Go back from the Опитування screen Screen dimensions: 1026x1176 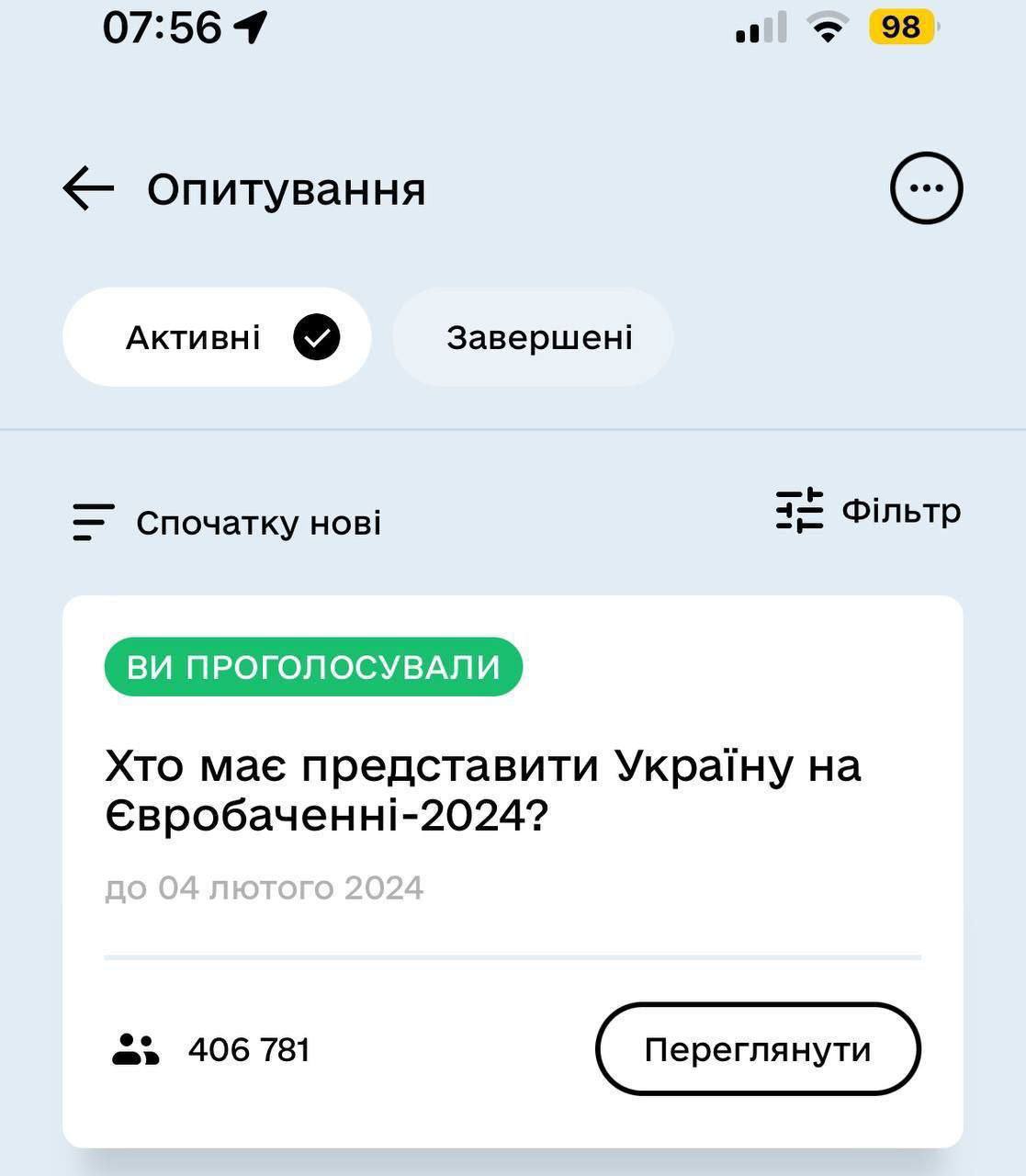tap(88, 188)
